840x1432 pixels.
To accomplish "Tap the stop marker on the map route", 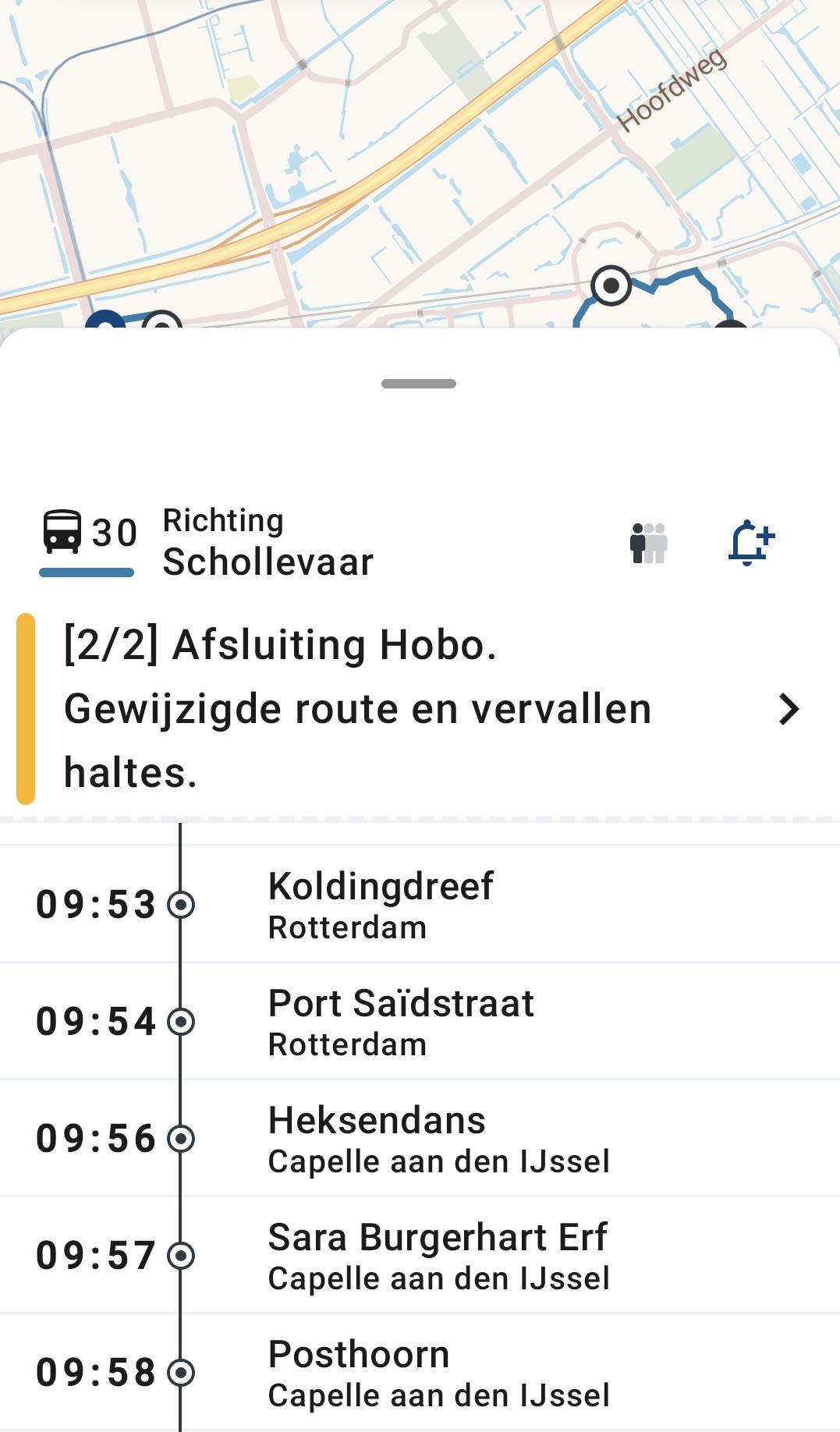I will (611, 286).
